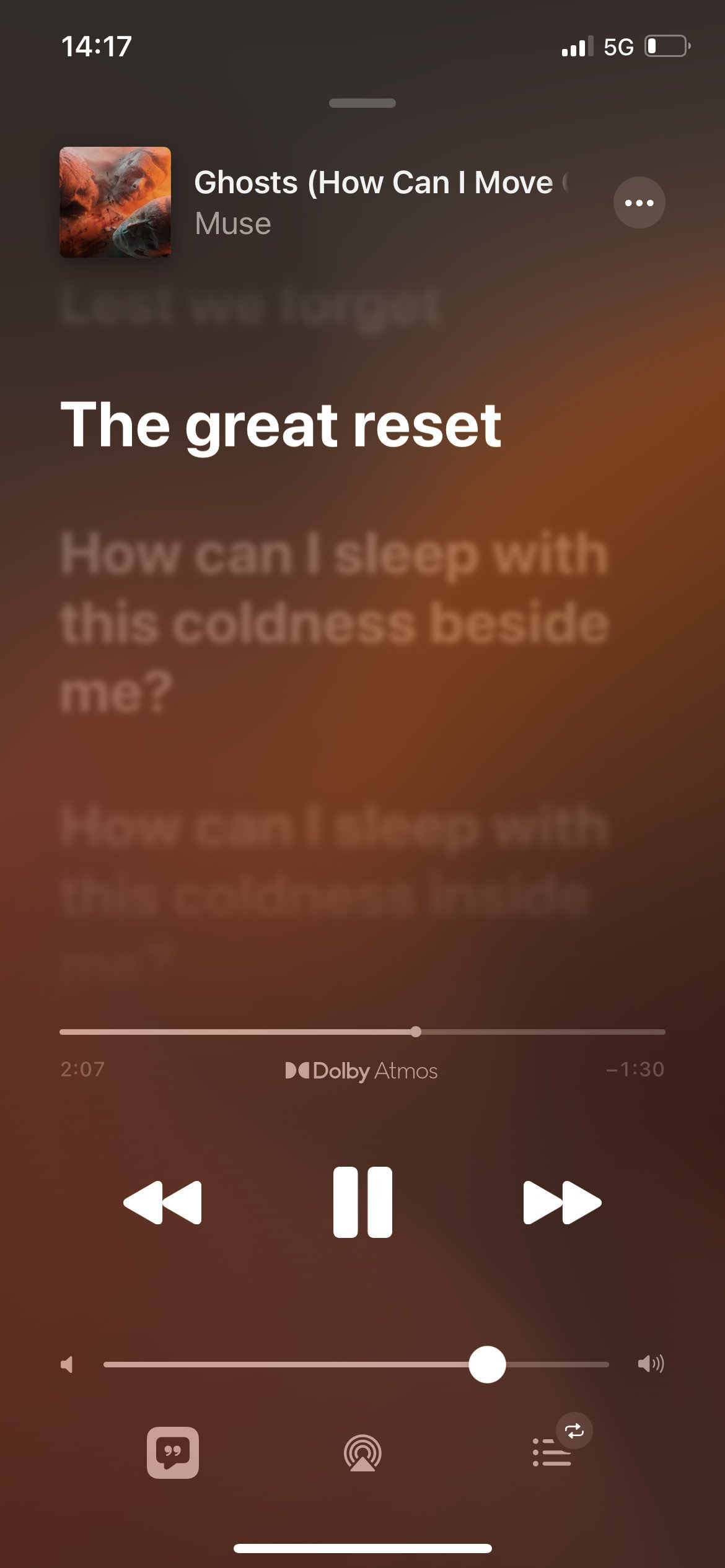Go back to the previous track

[x=163, y=1202]
